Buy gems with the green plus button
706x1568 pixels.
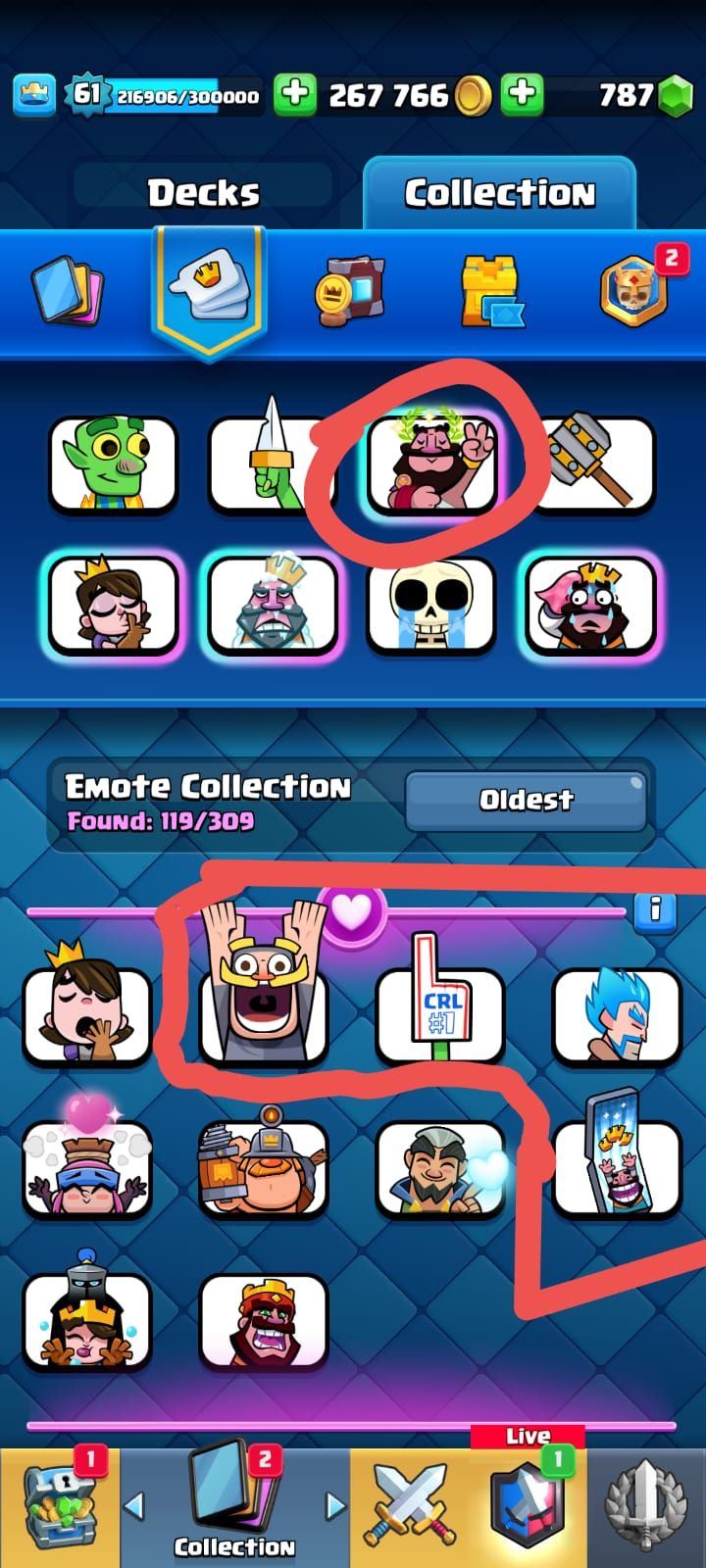523,94
